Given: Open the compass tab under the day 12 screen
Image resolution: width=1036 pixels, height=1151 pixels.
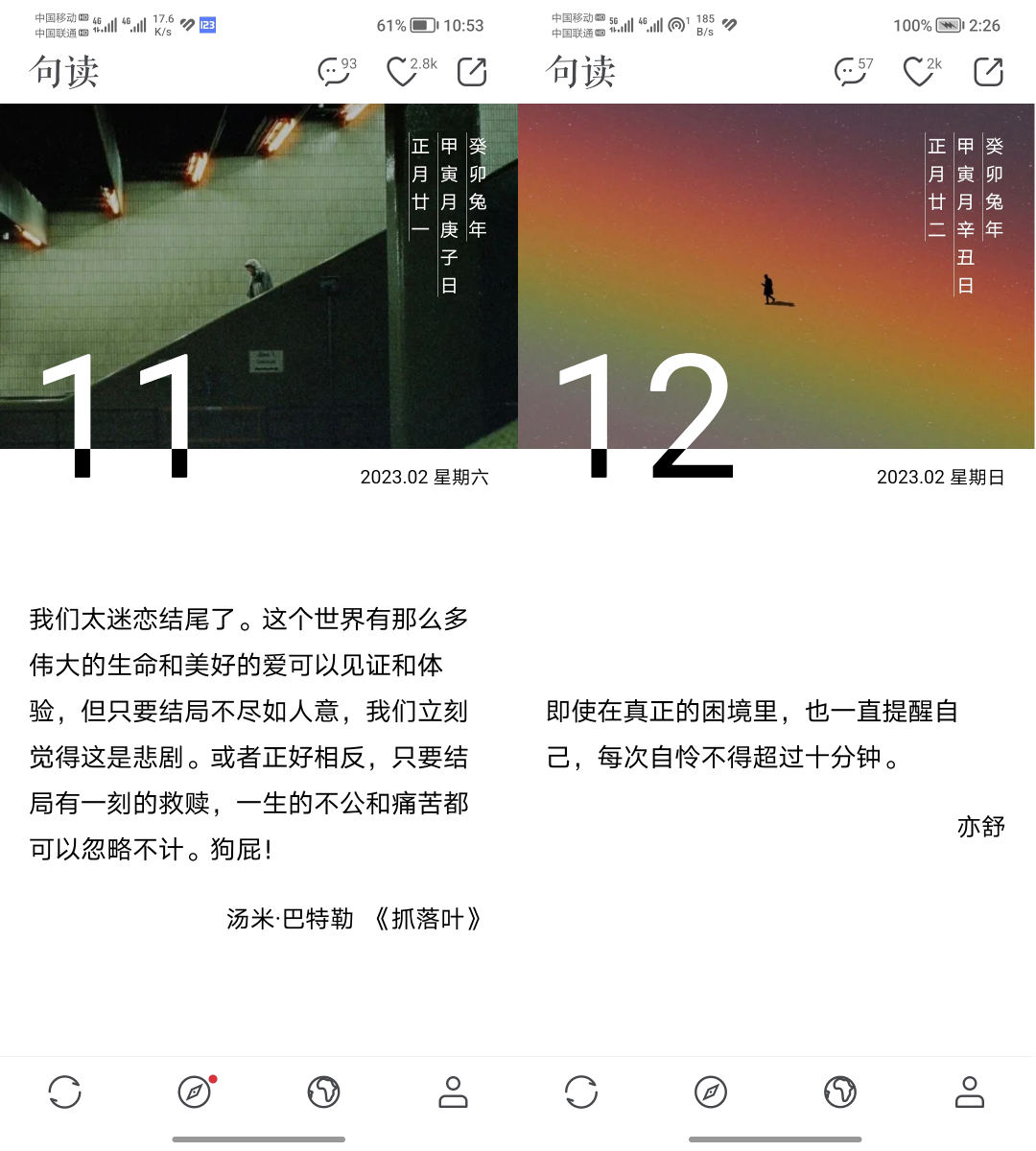Looking at the screenshot, I should [711, 1092].
